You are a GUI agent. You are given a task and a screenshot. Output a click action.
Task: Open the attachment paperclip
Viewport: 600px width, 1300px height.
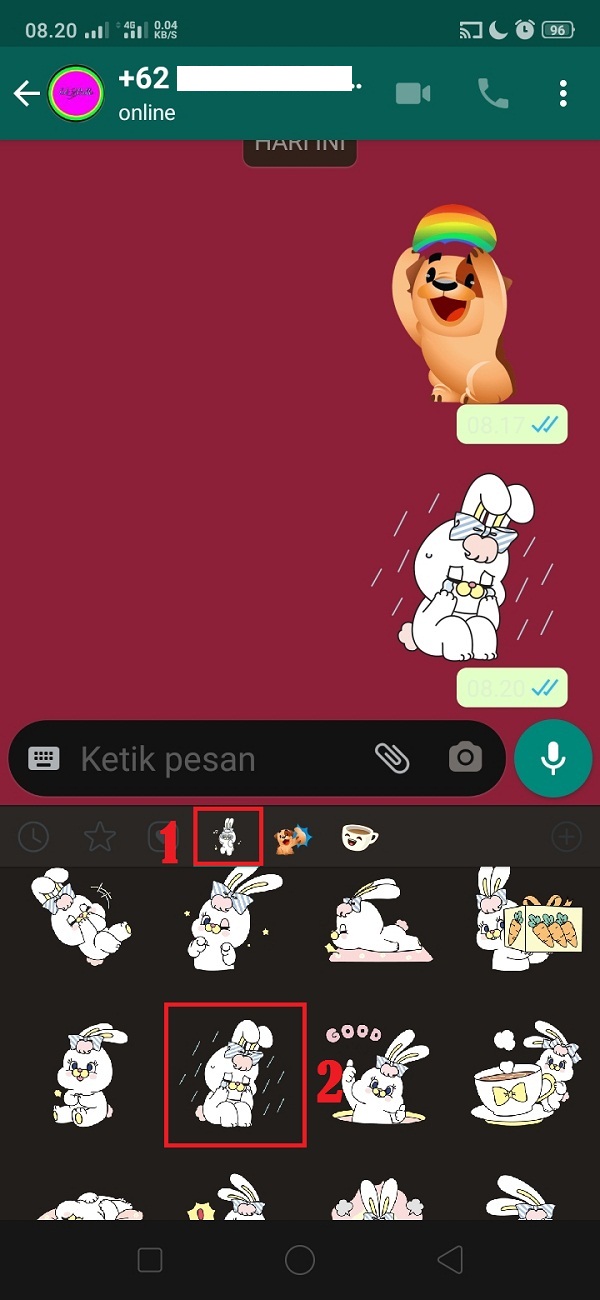pos(392,758)
